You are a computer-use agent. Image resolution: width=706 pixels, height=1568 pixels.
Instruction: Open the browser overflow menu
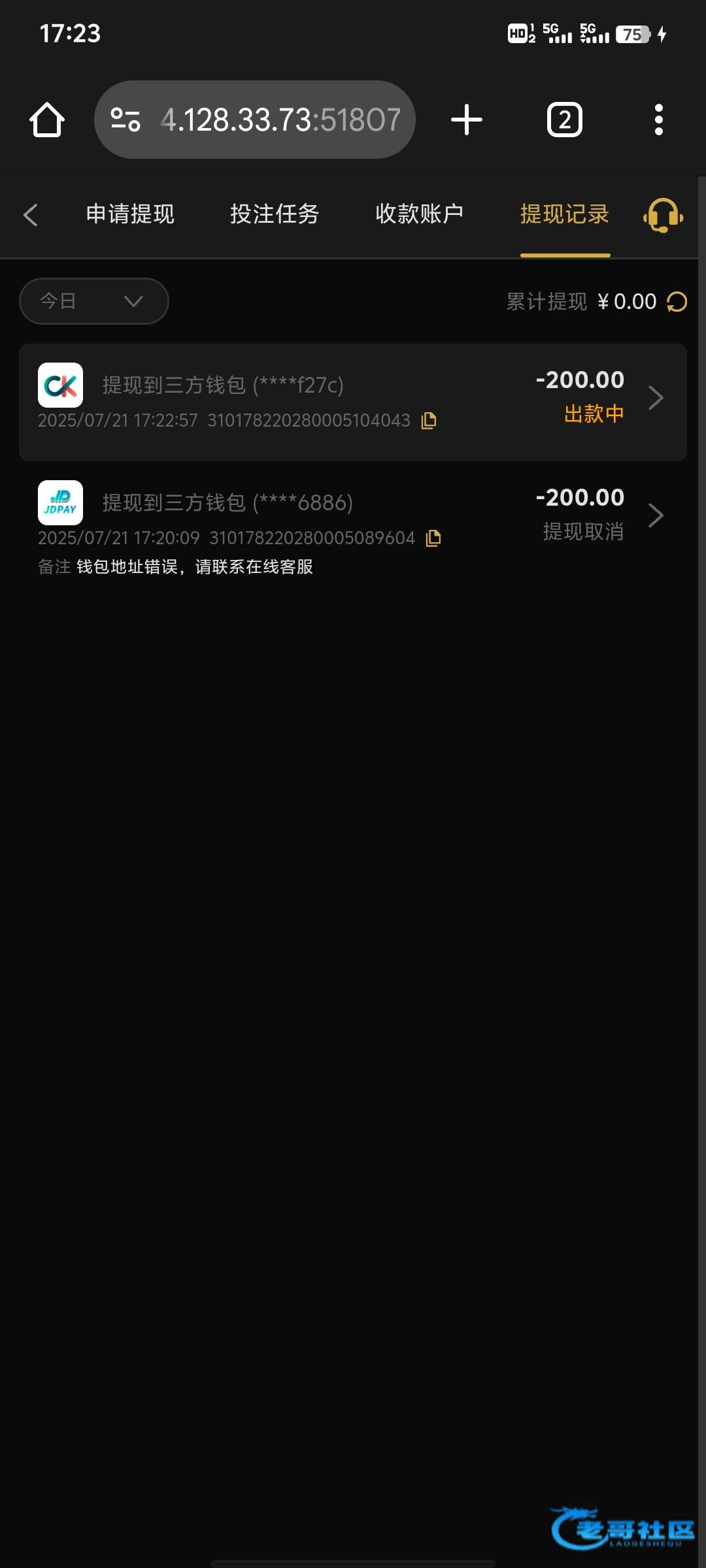click(x=658, y=120)
